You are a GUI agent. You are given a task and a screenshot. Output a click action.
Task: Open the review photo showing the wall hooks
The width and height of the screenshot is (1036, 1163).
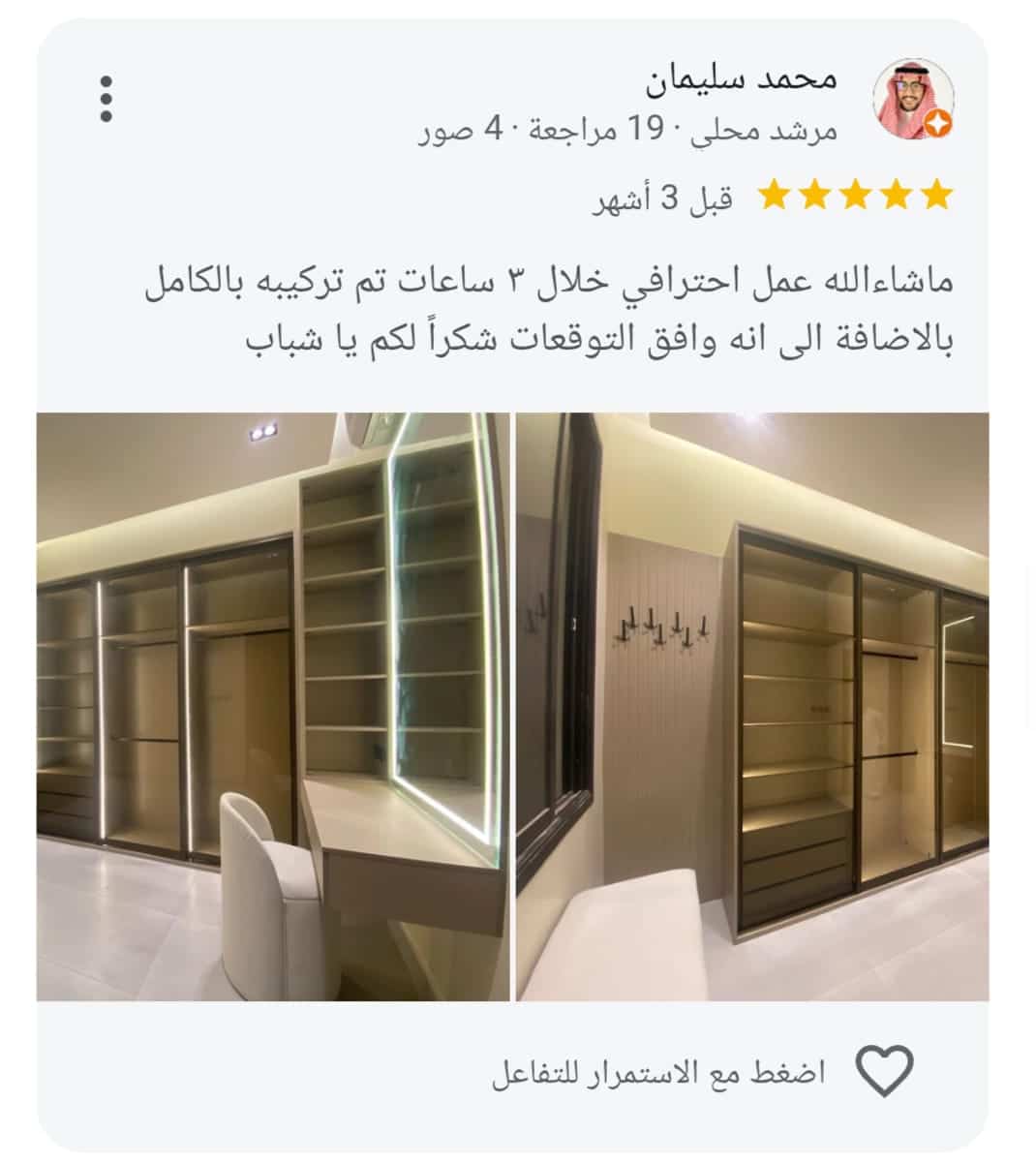[x=752, y=706]
